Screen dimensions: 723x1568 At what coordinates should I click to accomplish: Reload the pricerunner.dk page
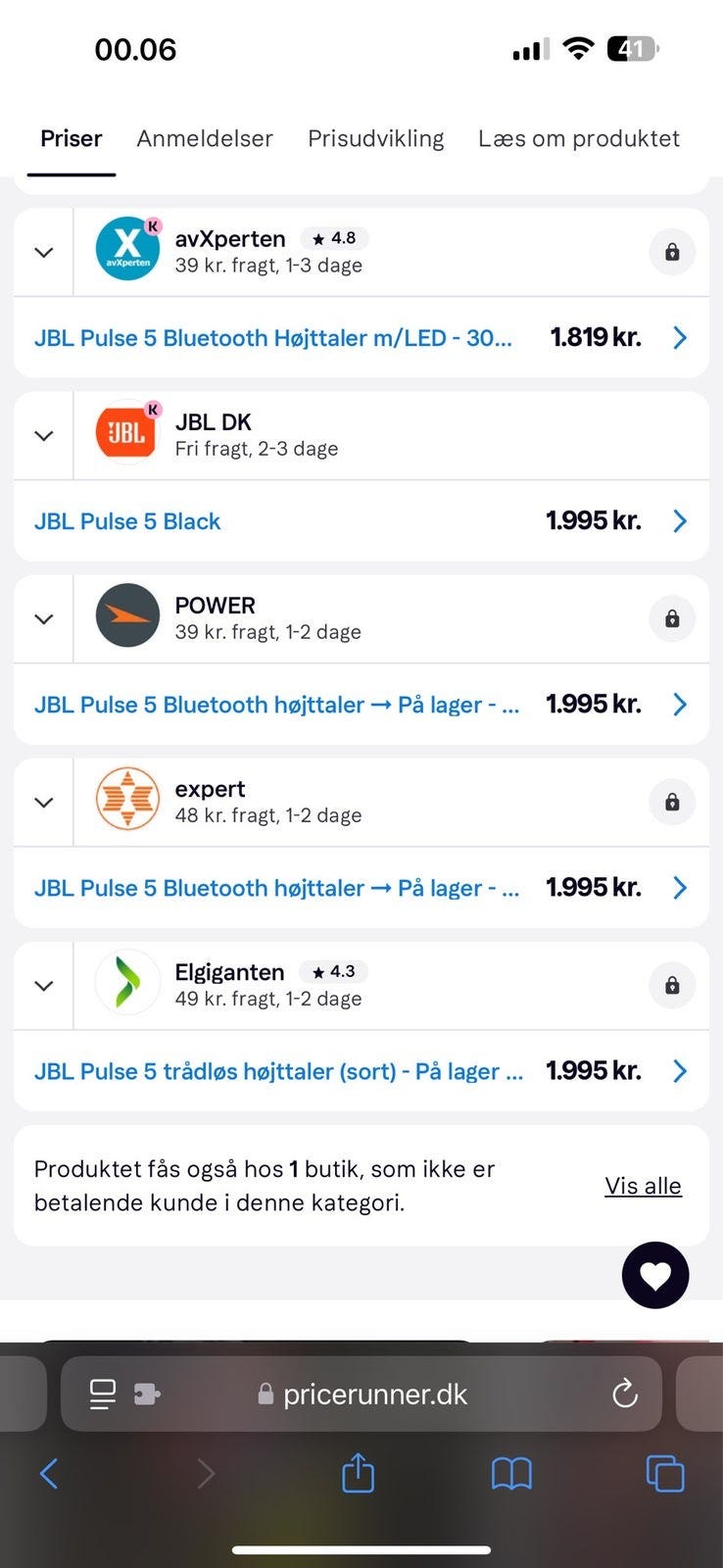coord(624,1394)
